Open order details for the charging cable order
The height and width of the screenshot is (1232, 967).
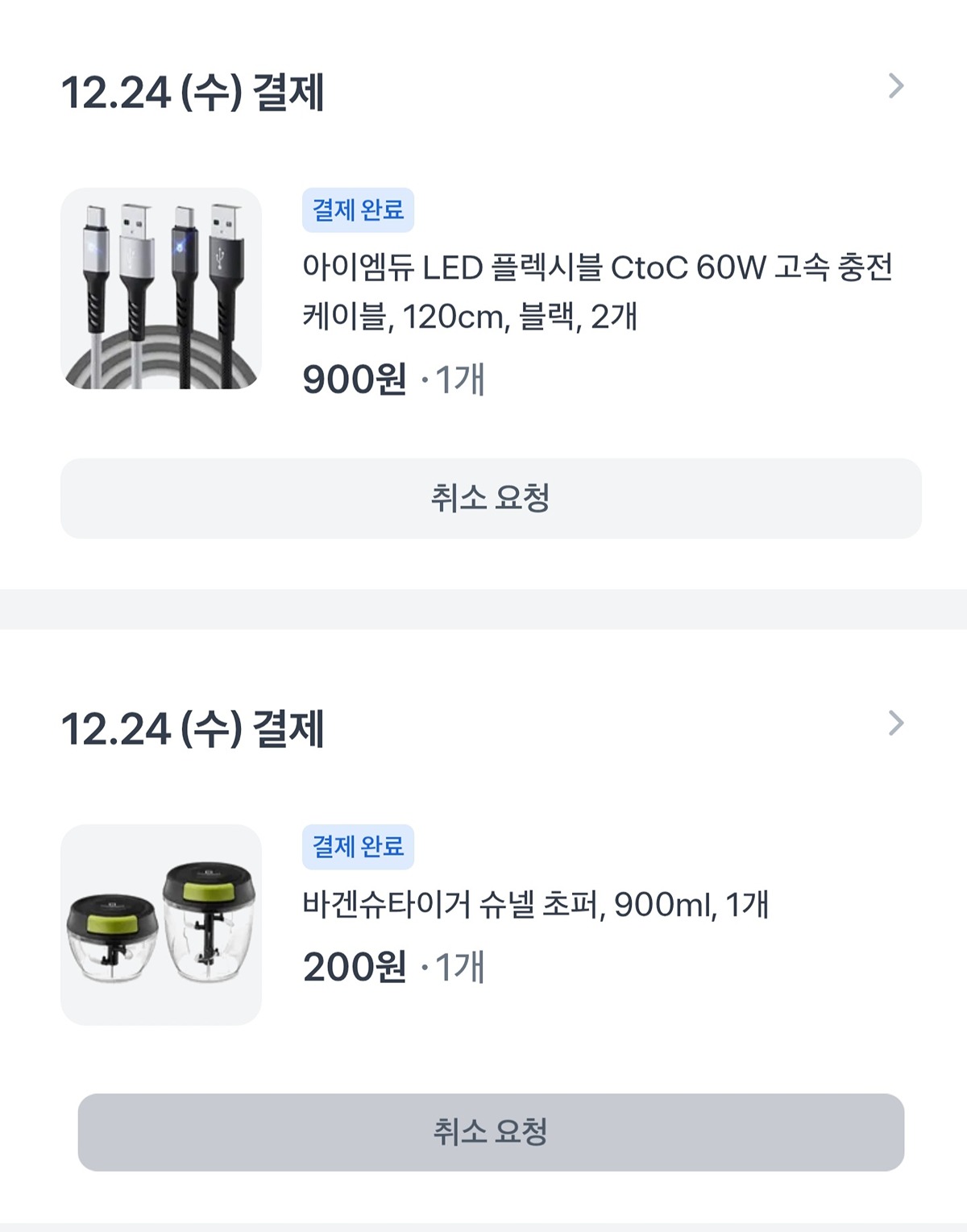(x=895, y=86)
